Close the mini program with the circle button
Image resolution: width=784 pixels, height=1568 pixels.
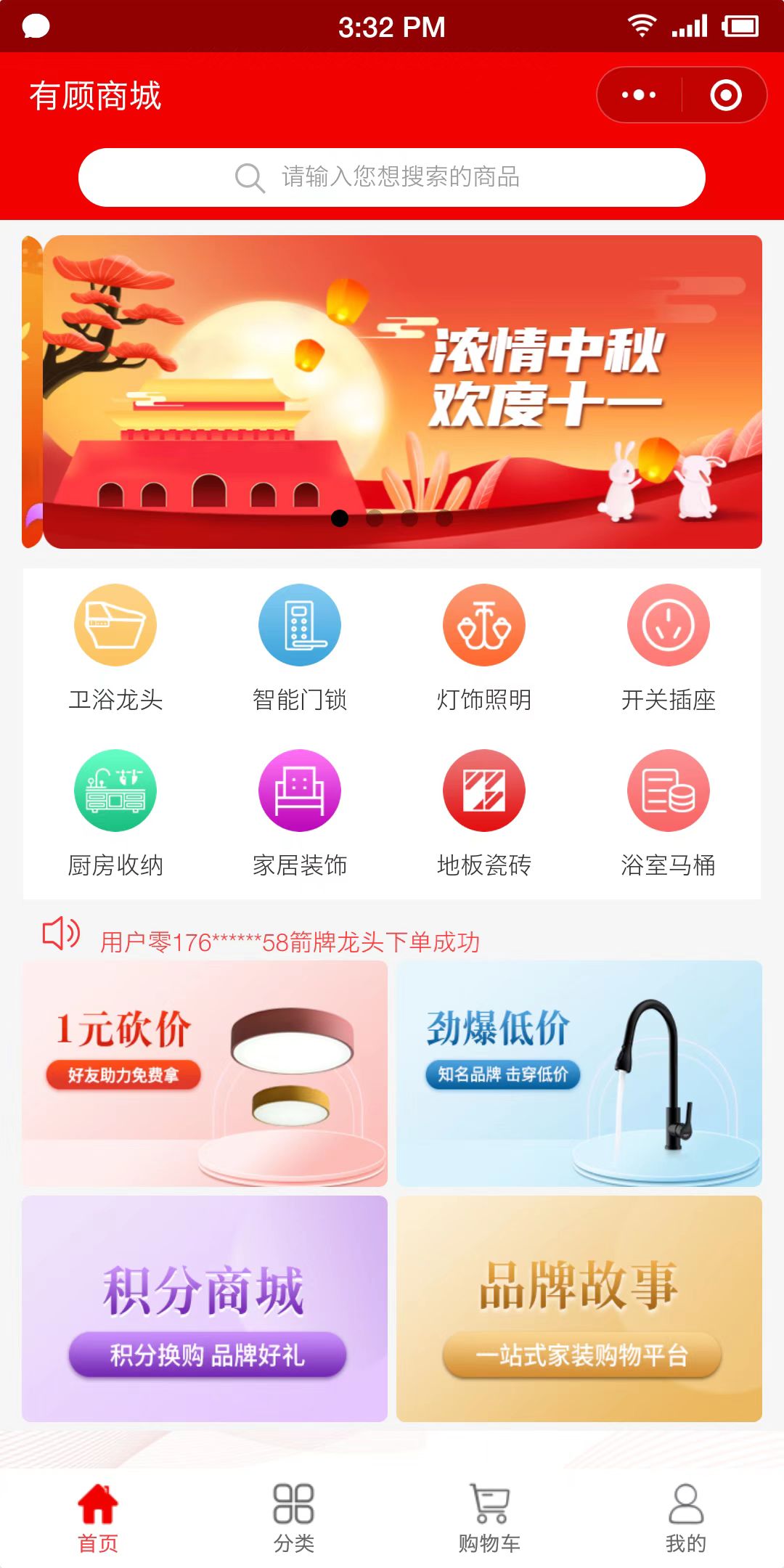click(x=725, y=95)
